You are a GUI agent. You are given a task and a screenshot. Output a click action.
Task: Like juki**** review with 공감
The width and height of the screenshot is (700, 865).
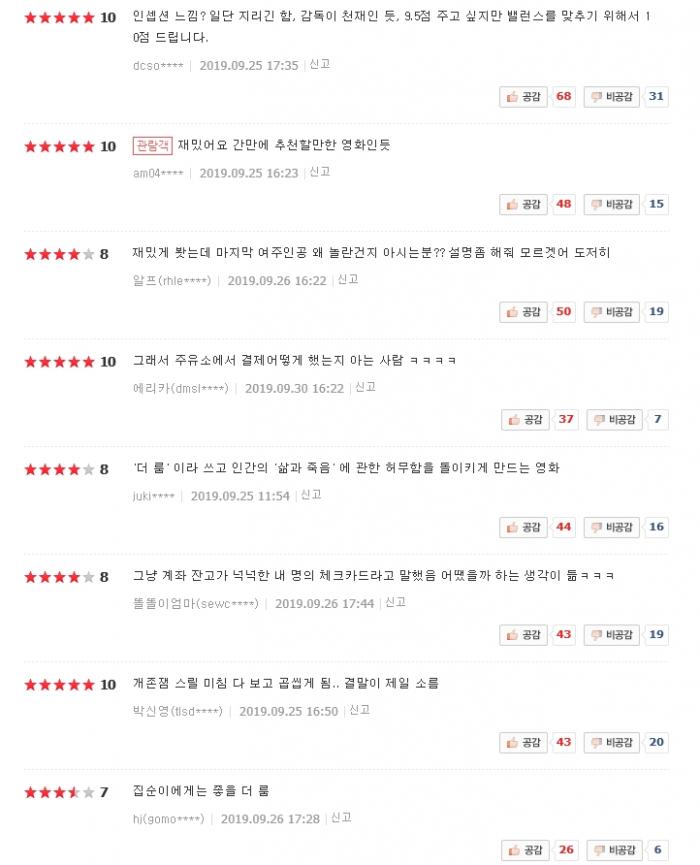click(x=524, y=527)
